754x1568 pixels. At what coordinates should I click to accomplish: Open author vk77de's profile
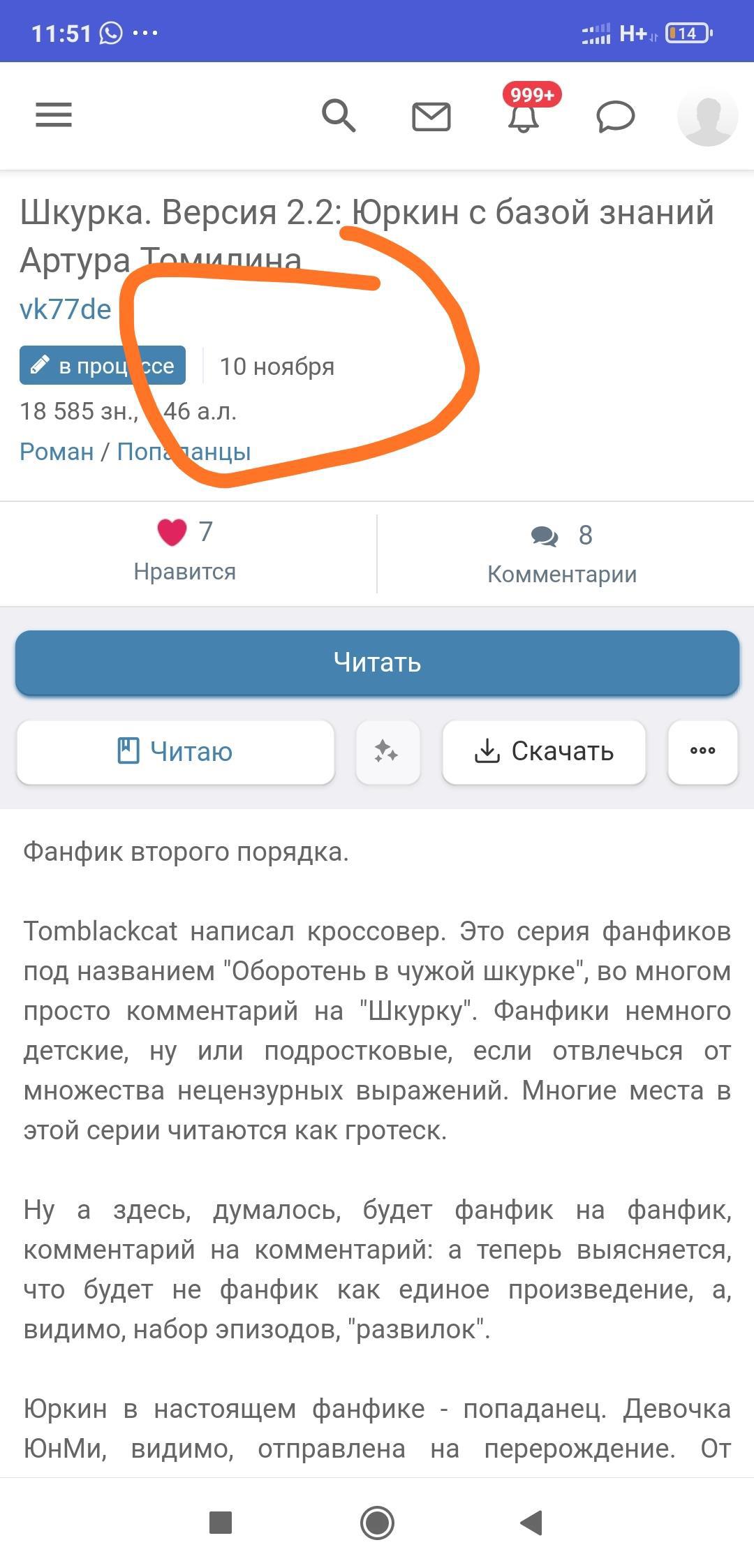[66, 309]
